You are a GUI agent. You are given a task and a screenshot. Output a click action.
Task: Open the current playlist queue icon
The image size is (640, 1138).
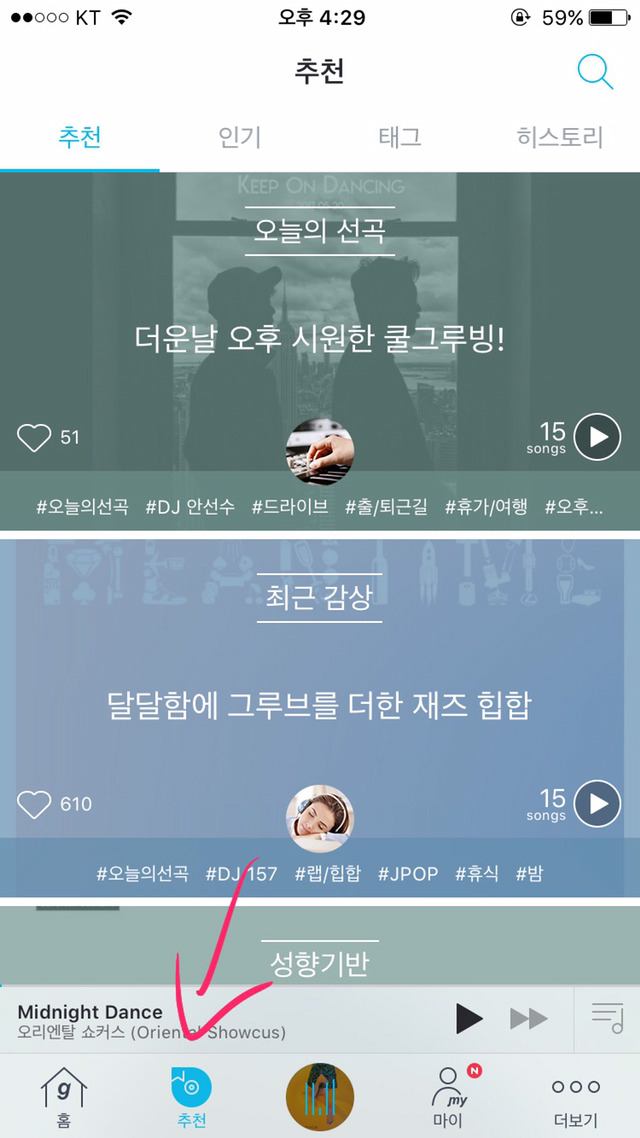[607, 1018]
